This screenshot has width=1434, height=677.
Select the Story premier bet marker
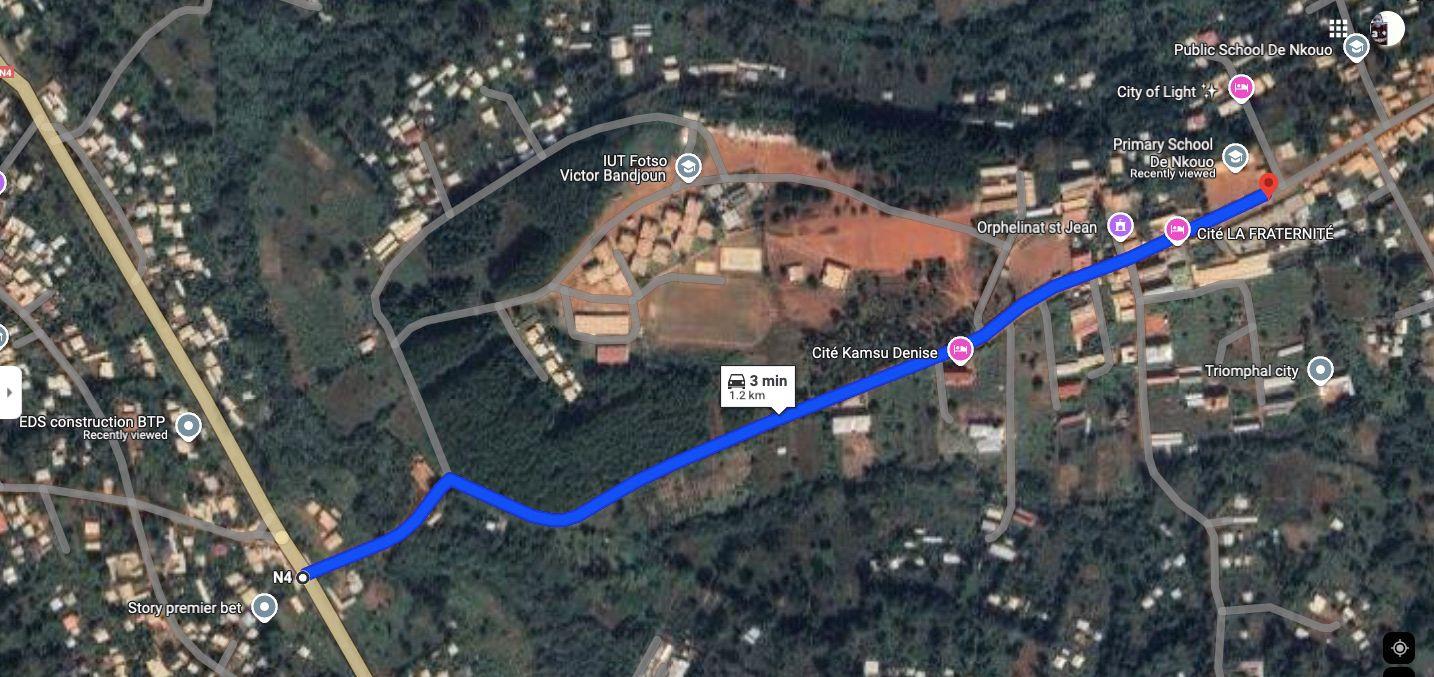(264, 606)
